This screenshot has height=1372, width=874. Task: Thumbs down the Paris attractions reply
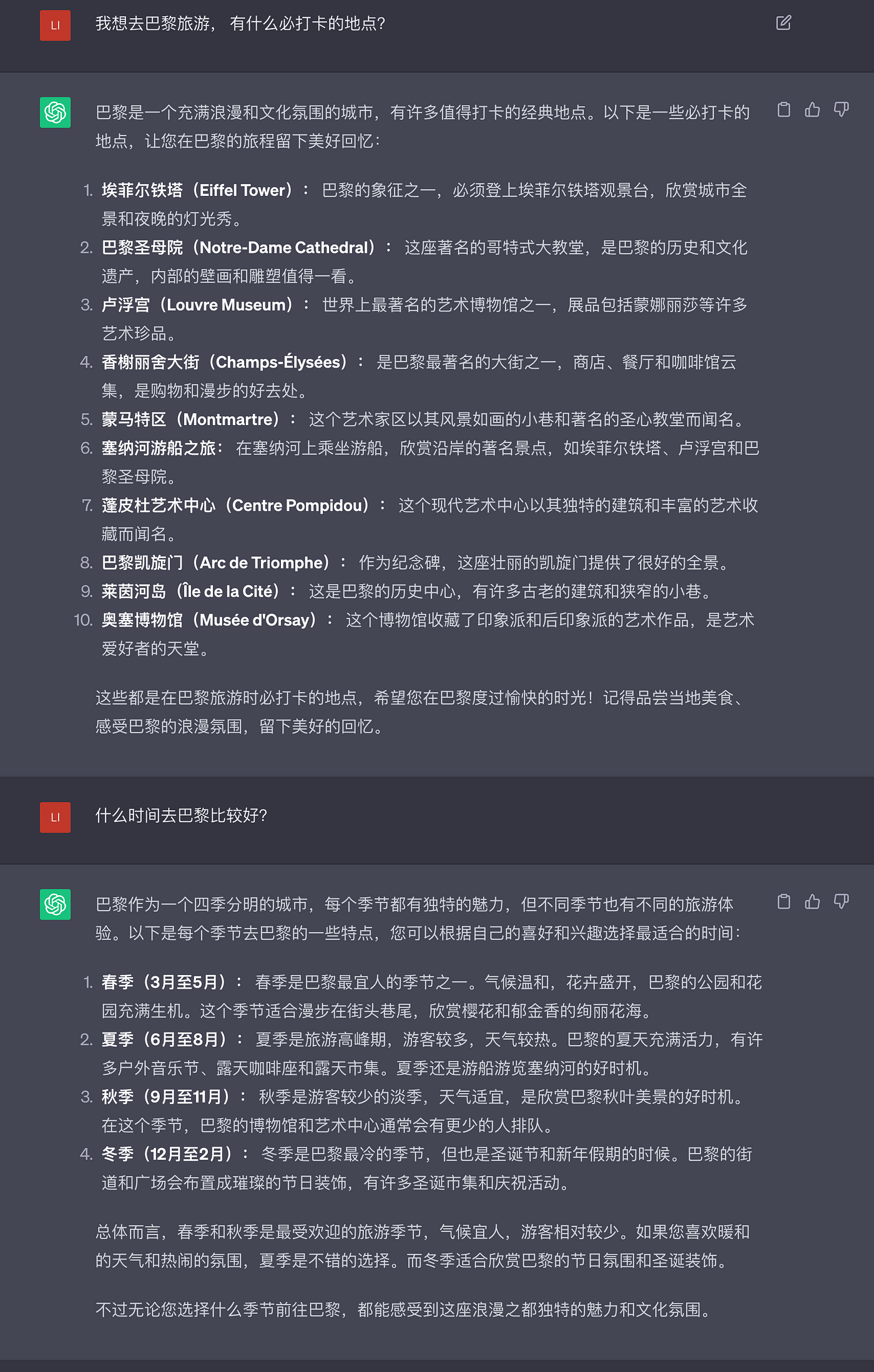point(841,110)
